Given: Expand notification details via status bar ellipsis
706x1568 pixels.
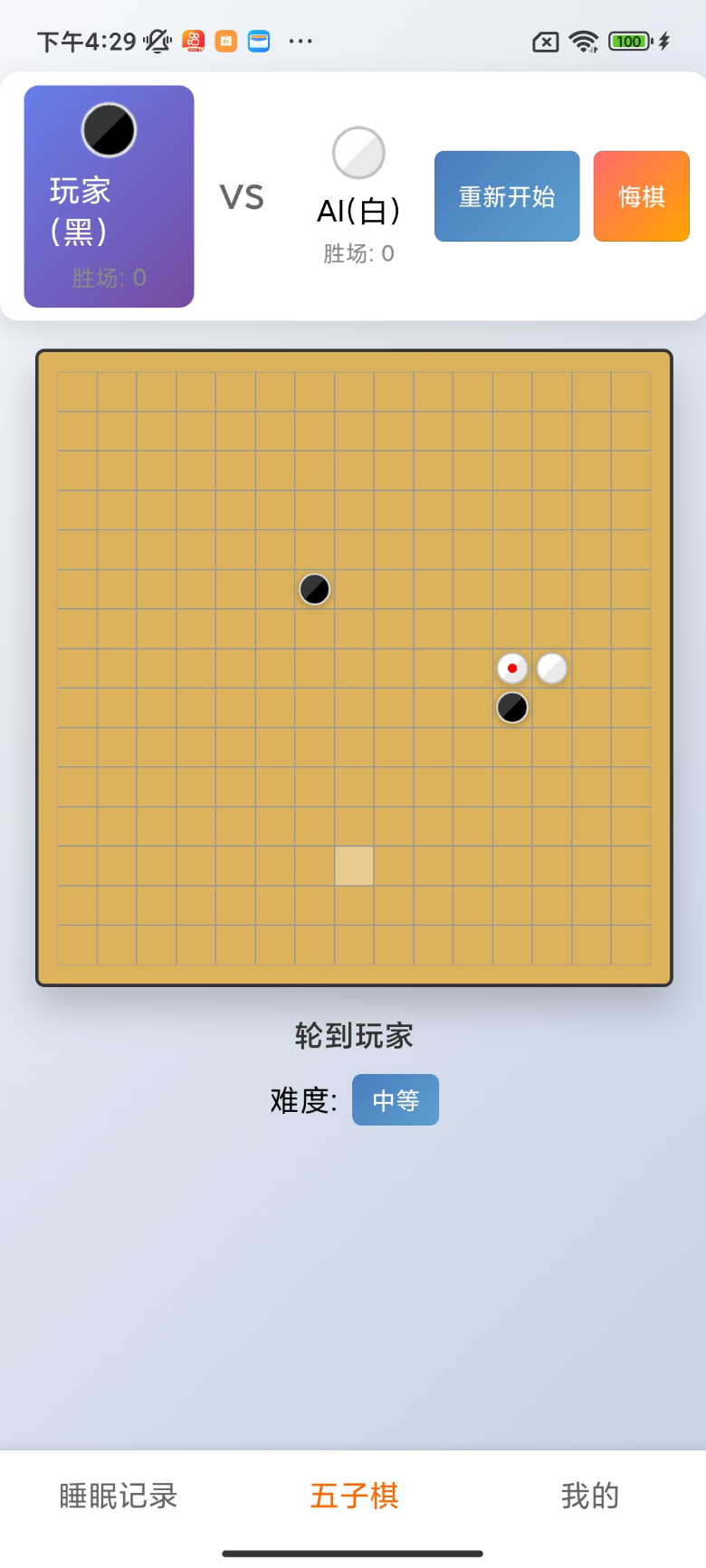Looking at the screenshot, I should (301, 41).
